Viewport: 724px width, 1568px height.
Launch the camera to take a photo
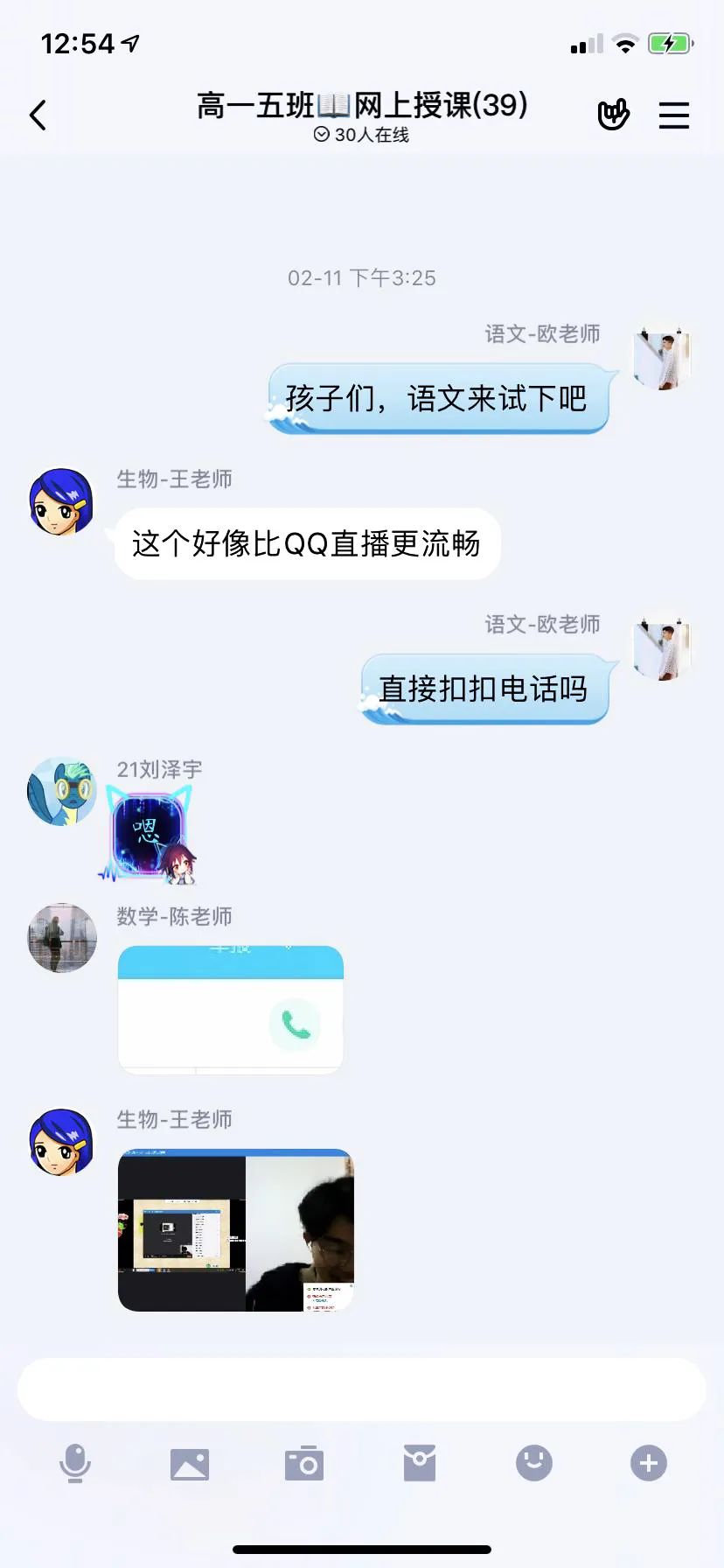pos(304,1463)
